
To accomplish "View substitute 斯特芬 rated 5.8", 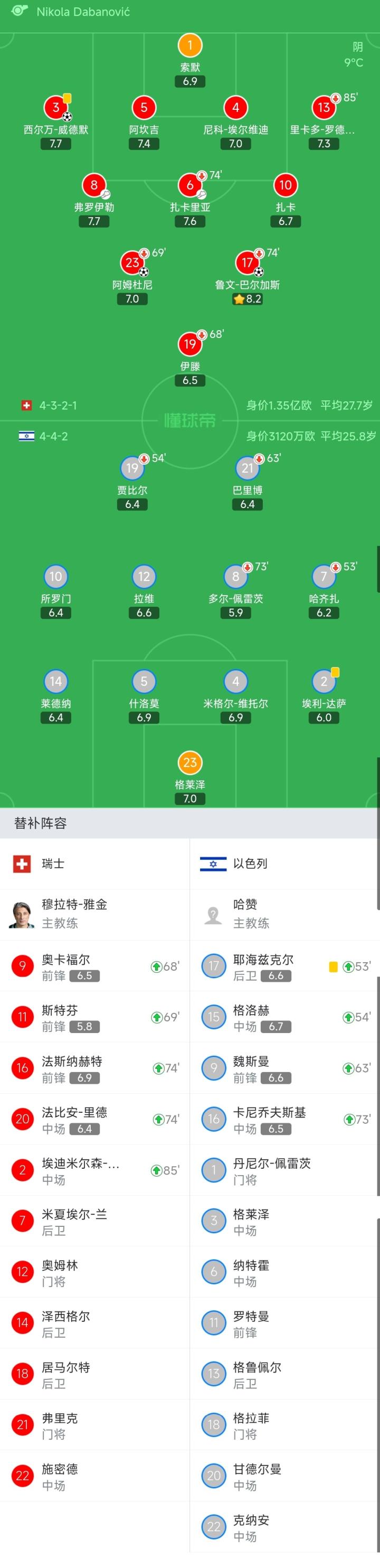I will coord(95,1017).
